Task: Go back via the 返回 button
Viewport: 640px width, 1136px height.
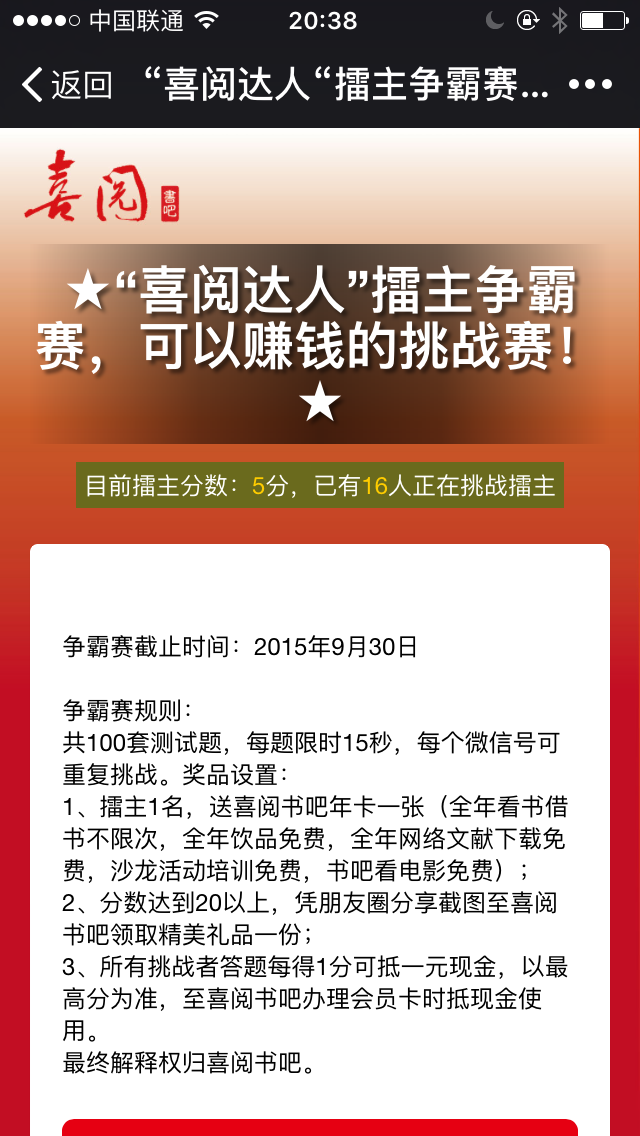Action: coord(66,85)
